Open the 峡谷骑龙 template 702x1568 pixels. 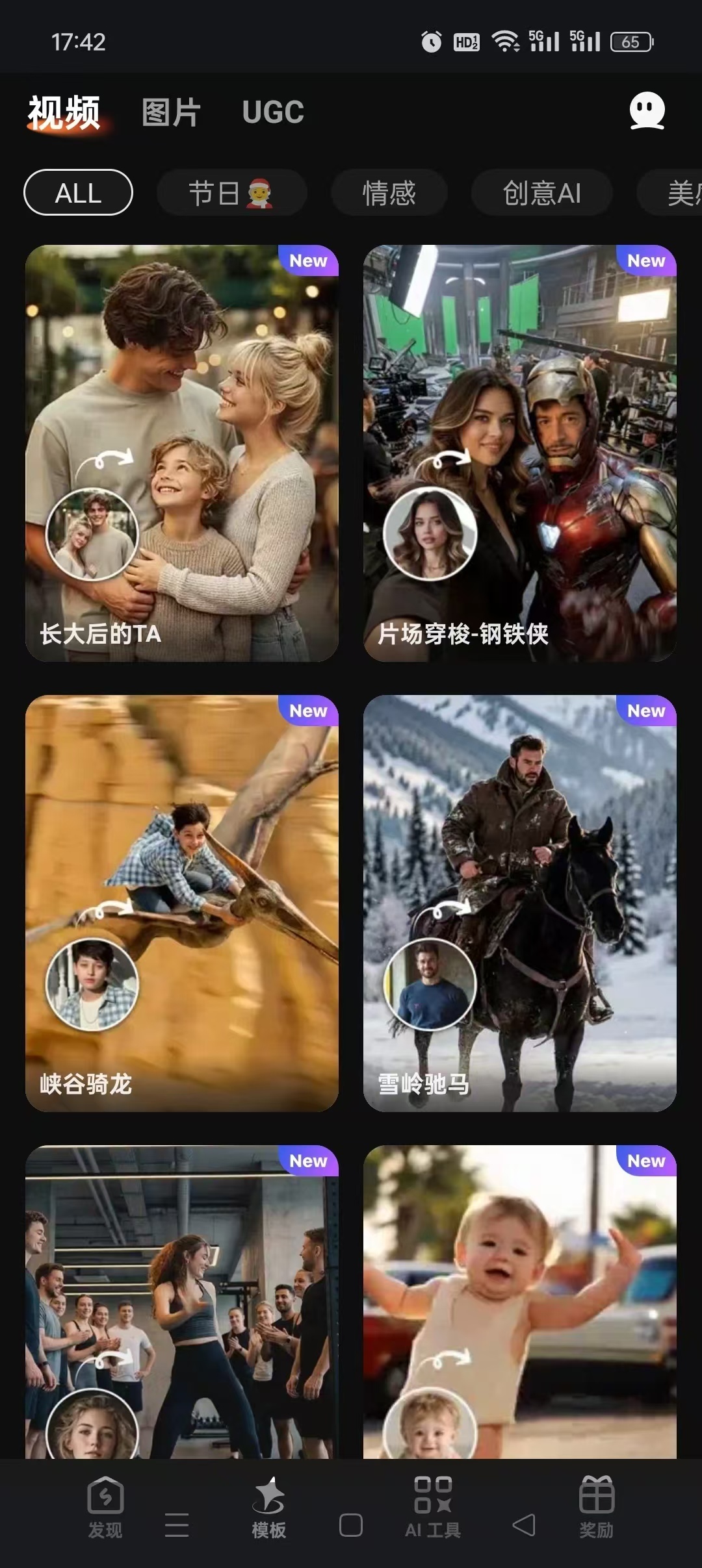(x=182, y=903)
